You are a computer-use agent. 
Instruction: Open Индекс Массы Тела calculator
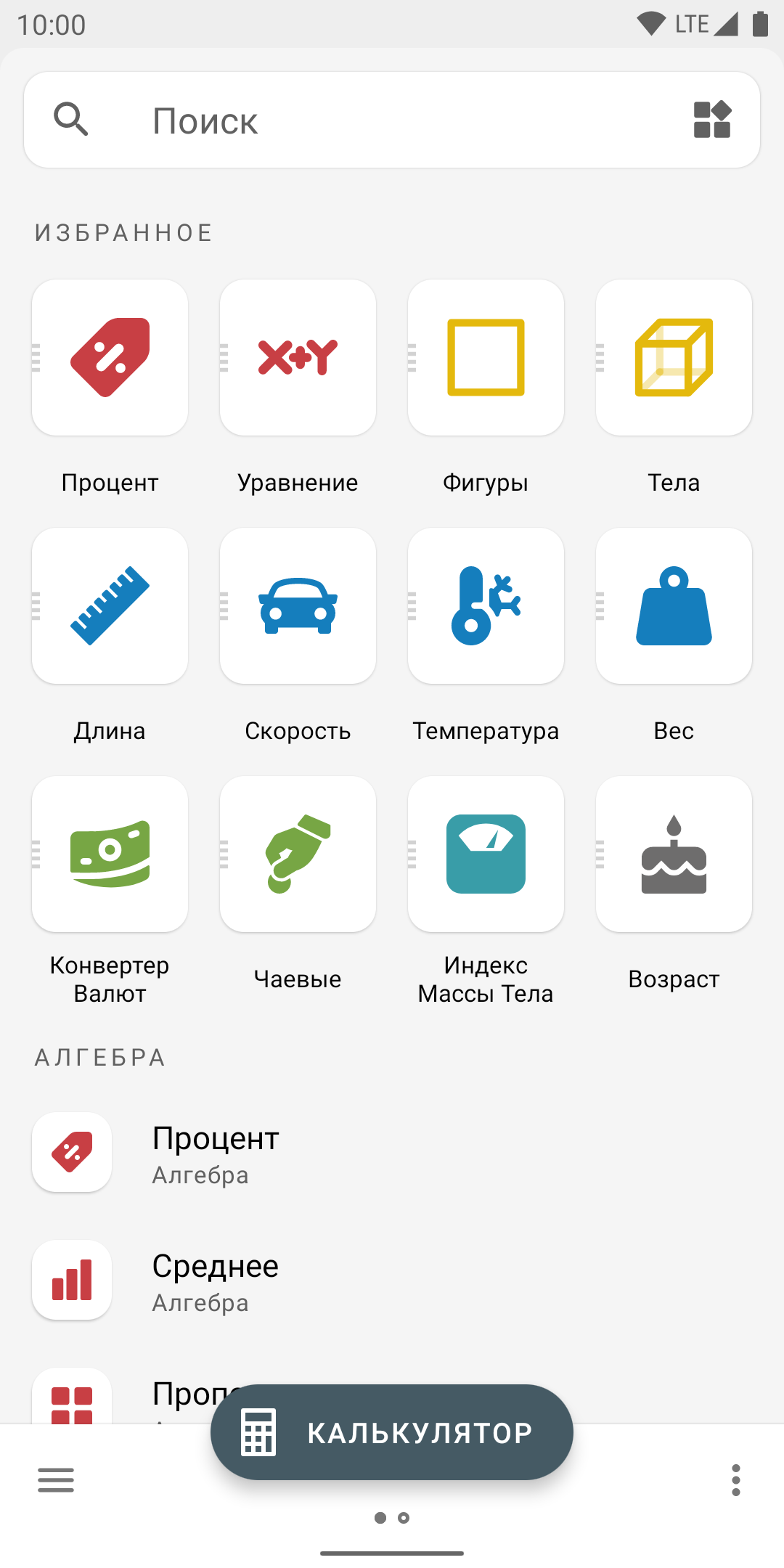pos(486,854)
